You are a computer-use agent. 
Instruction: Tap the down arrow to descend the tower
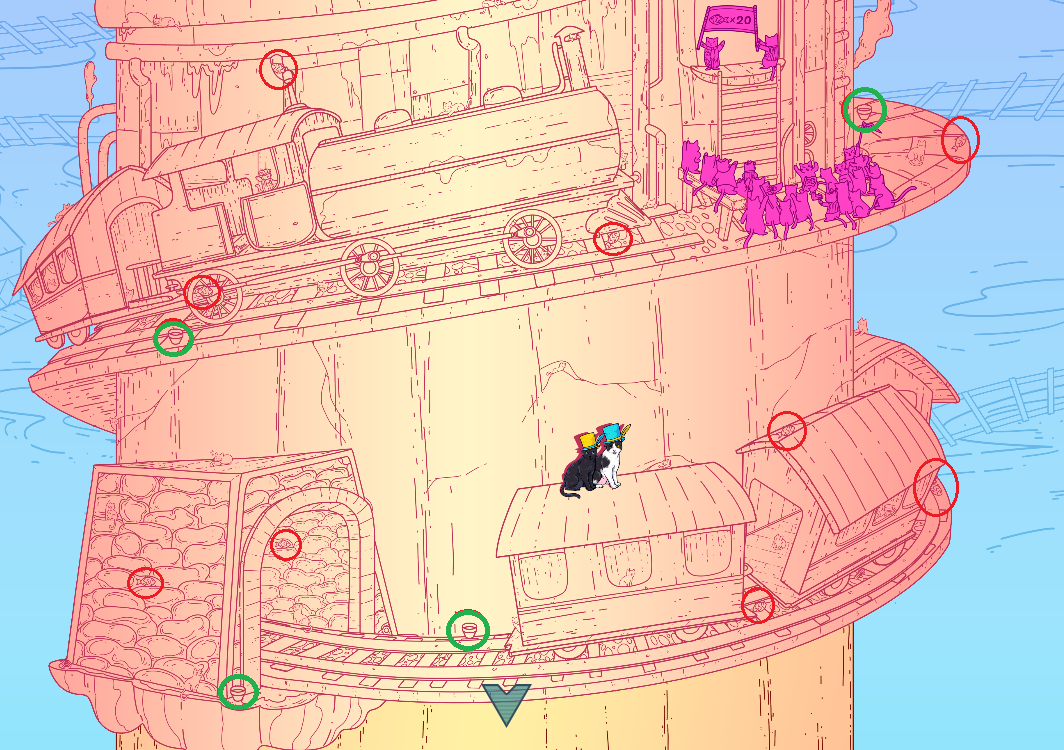[506, 702]
